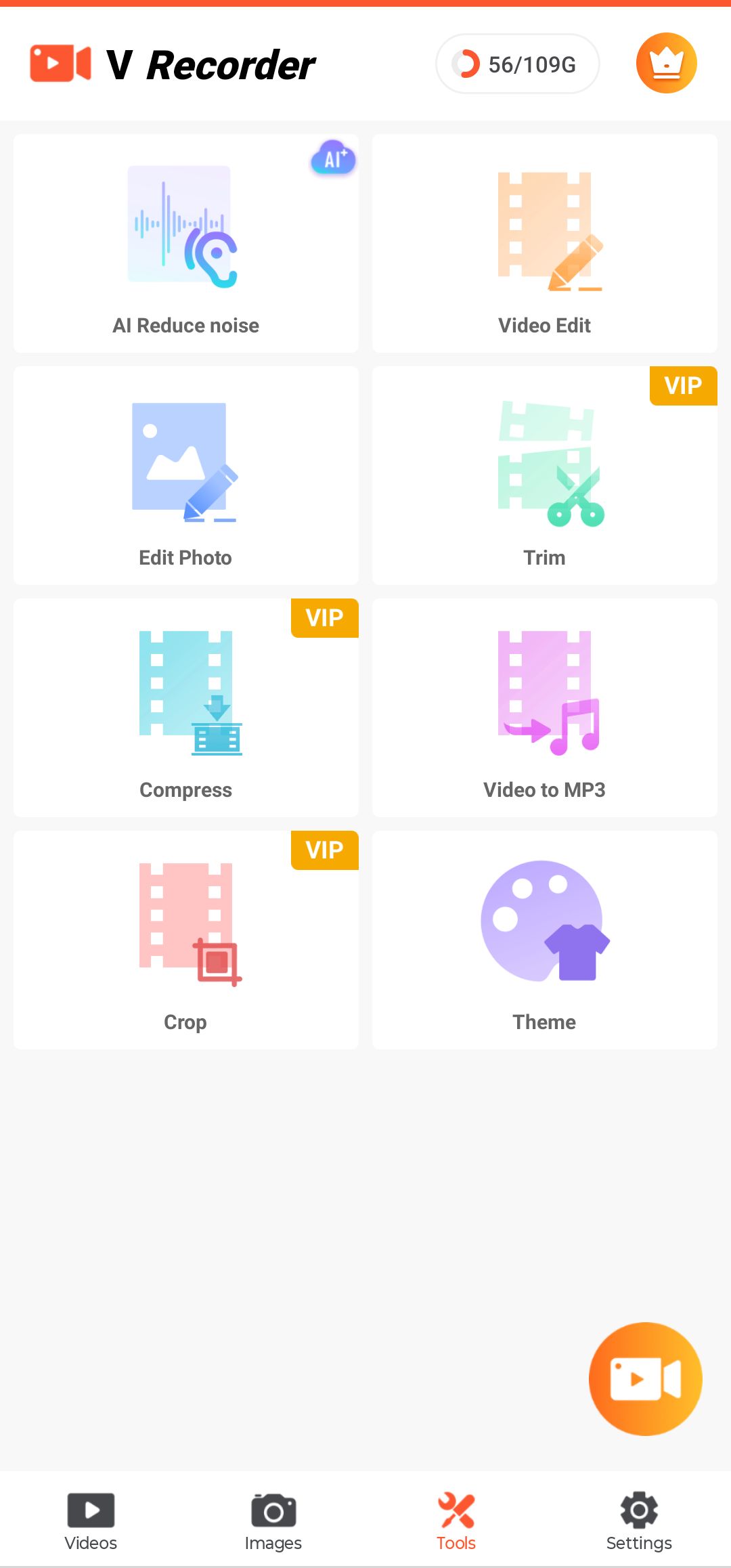Tap the VIP badge on Compress
Screen dimensions: 731x1568
(x=324, y=617)
